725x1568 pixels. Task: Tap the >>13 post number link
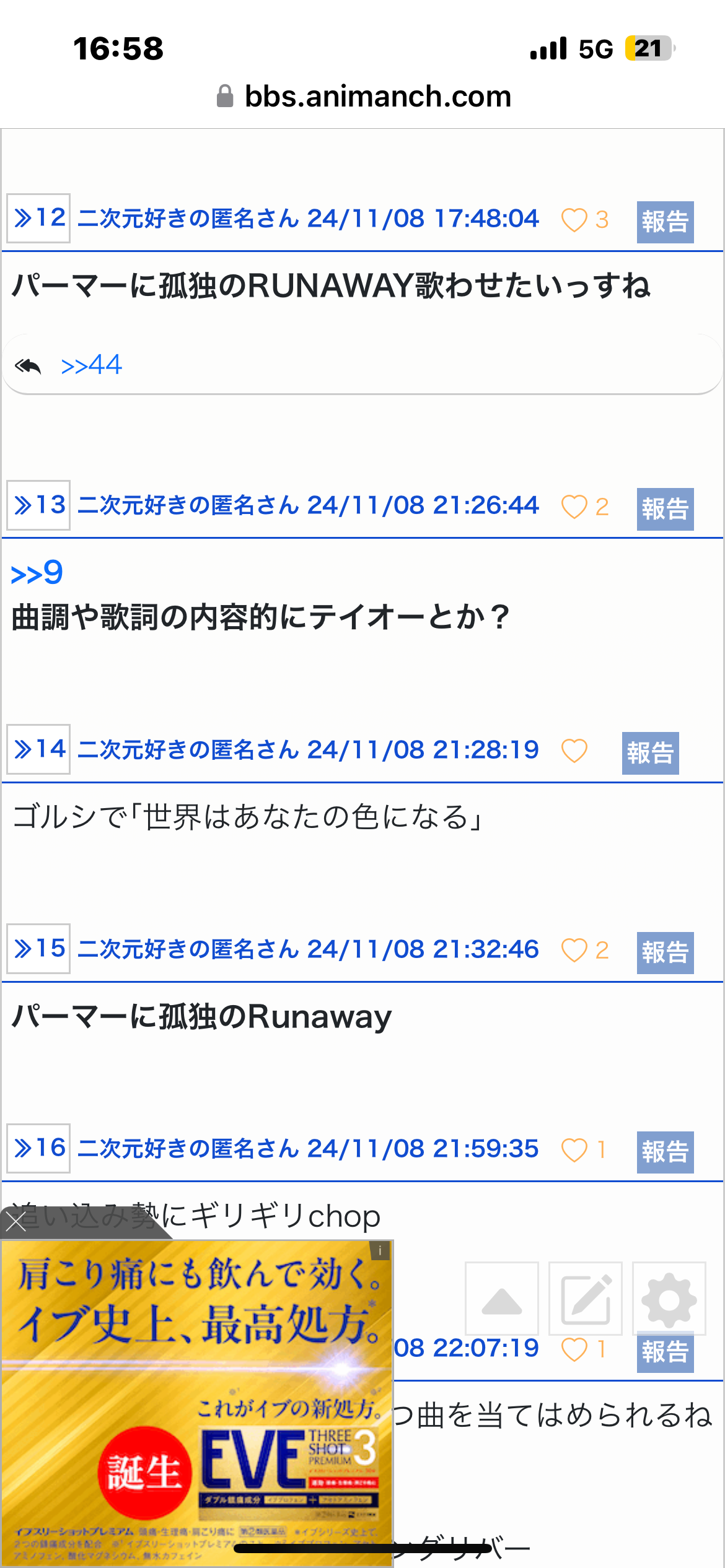tap(38, 505)
